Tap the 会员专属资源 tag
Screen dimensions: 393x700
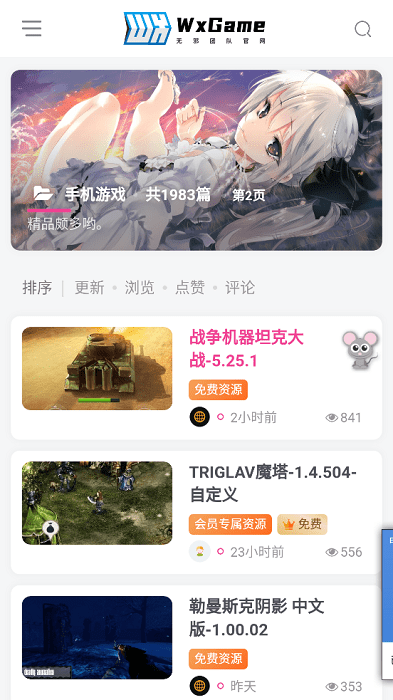230,524
